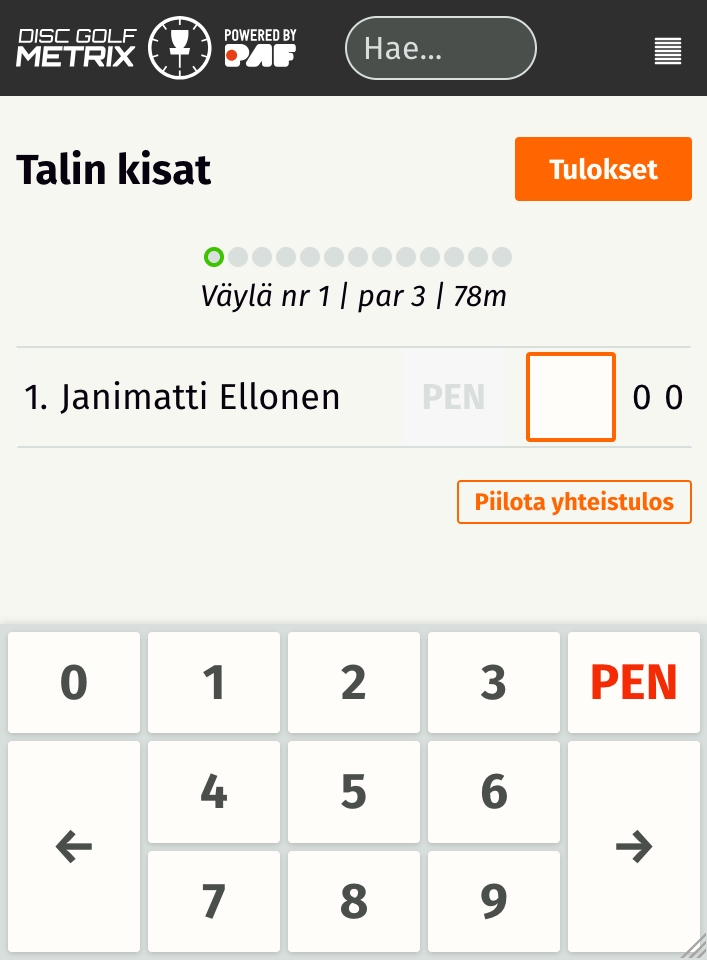This screenshot has height=960, width=707.
Task: Tap Piilota yhteistulos button
Action: click(574, 502)
